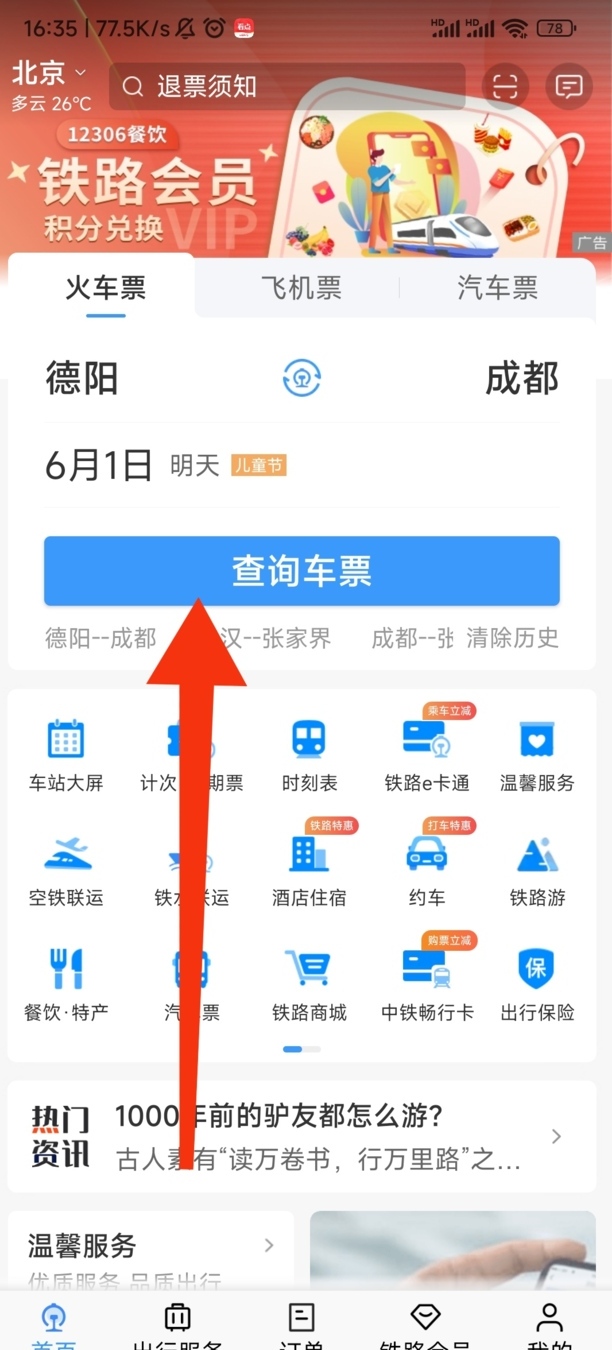Open 铁路e卡通

click(x=427, y=755)
